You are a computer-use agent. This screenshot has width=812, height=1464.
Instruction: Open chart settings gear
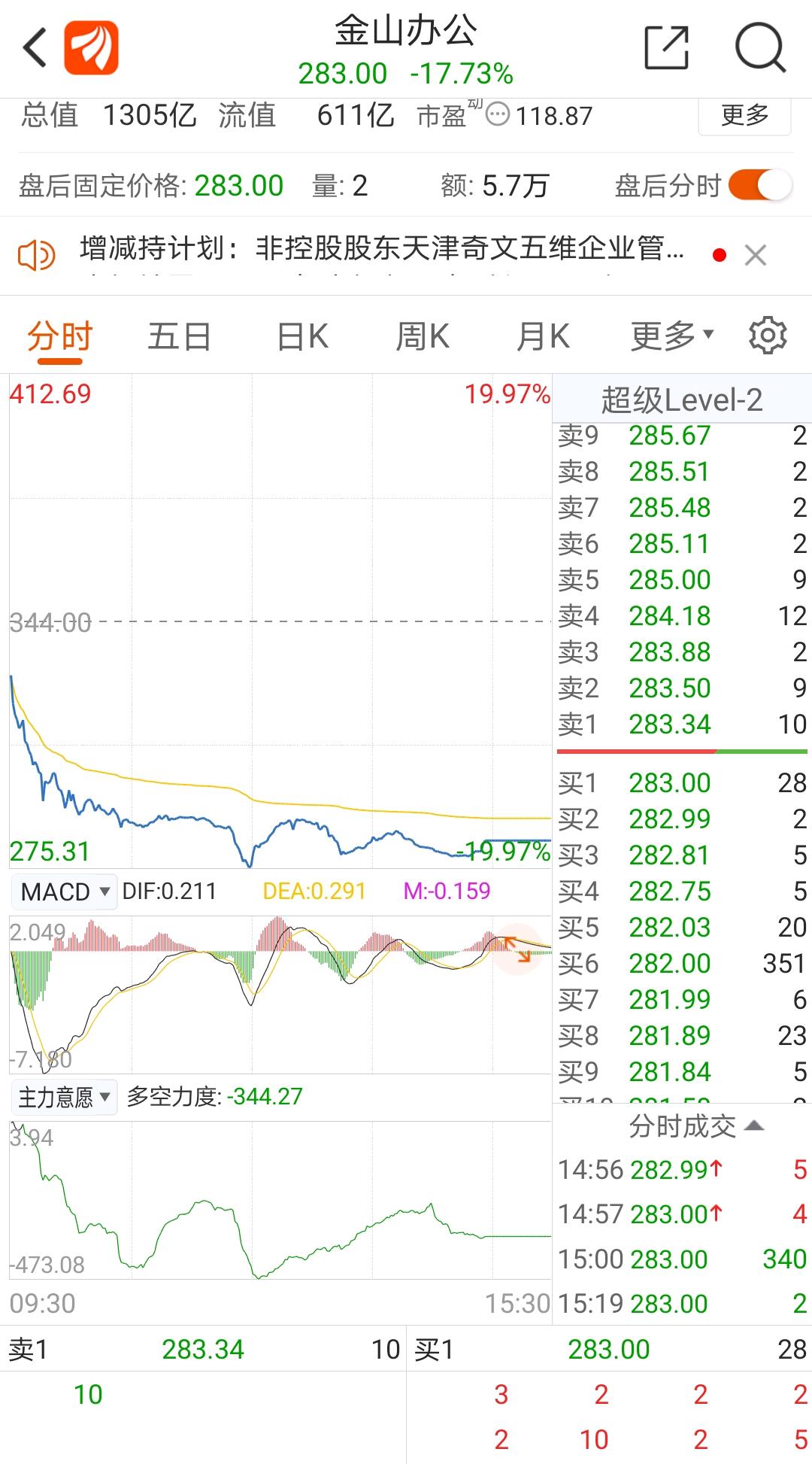click(x=768, y=335)
